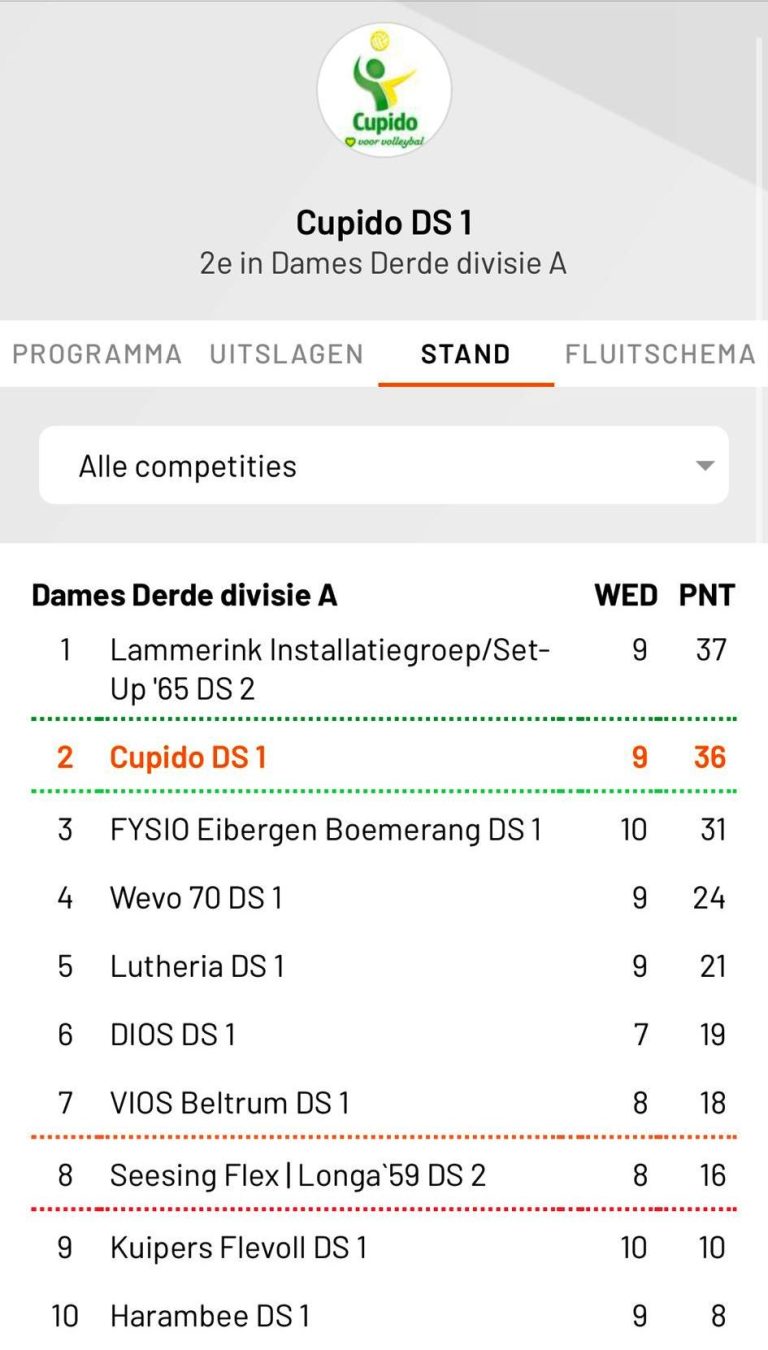Viewport: 768px width, 1350px height.
Task: Open the Lammerink Installatiegroep/Set-Up '65 DS 2 row
Action: pyautogui.click(x=330, y=669)
